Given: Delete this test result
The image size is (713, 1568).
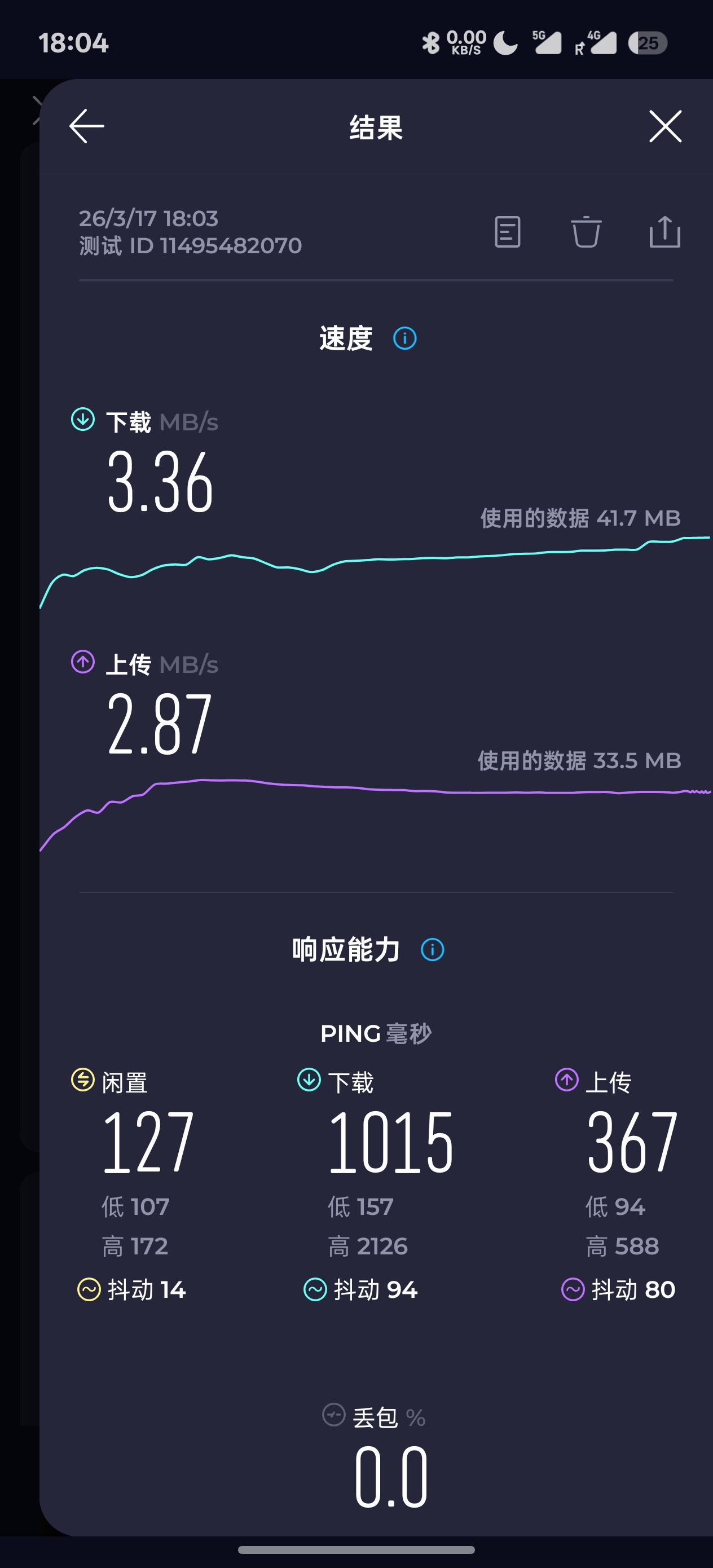Looking at the screenshot, I should [586, 232].
